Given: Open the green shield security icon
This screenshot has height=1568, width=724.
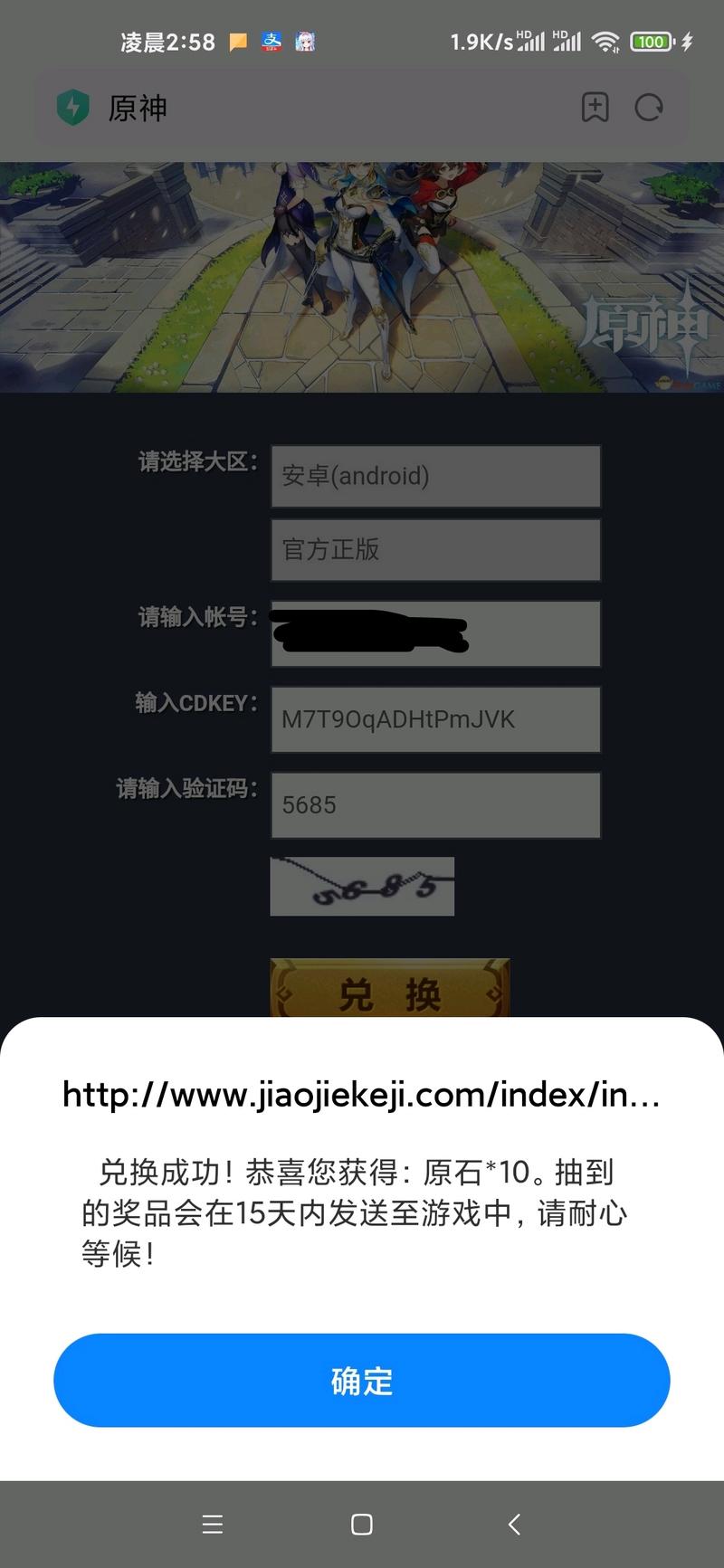Looking at the screenshot, I should click(72, 108).
